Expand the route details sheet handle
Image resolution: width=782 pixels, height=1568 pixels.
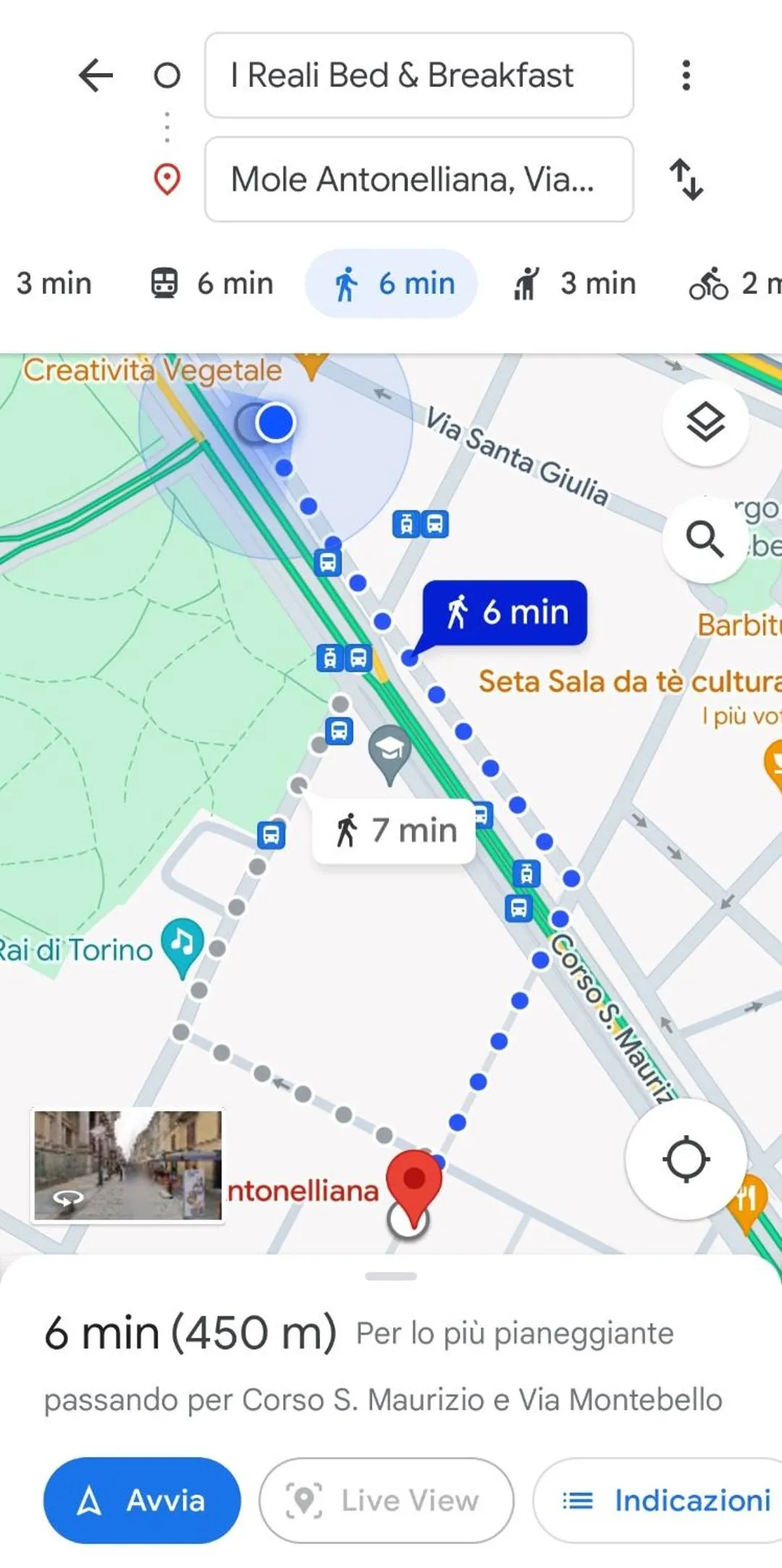click(391, 1276)
